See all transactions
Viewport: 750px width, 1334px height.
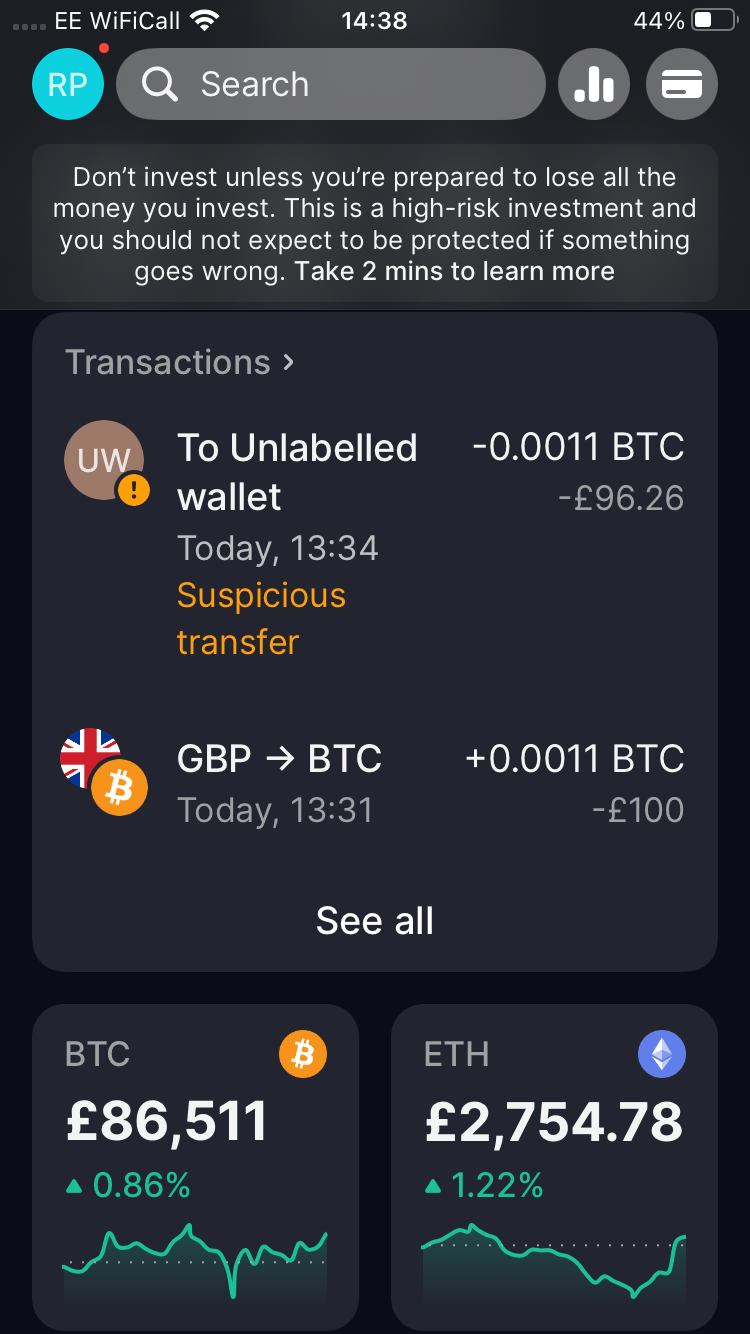374,920
